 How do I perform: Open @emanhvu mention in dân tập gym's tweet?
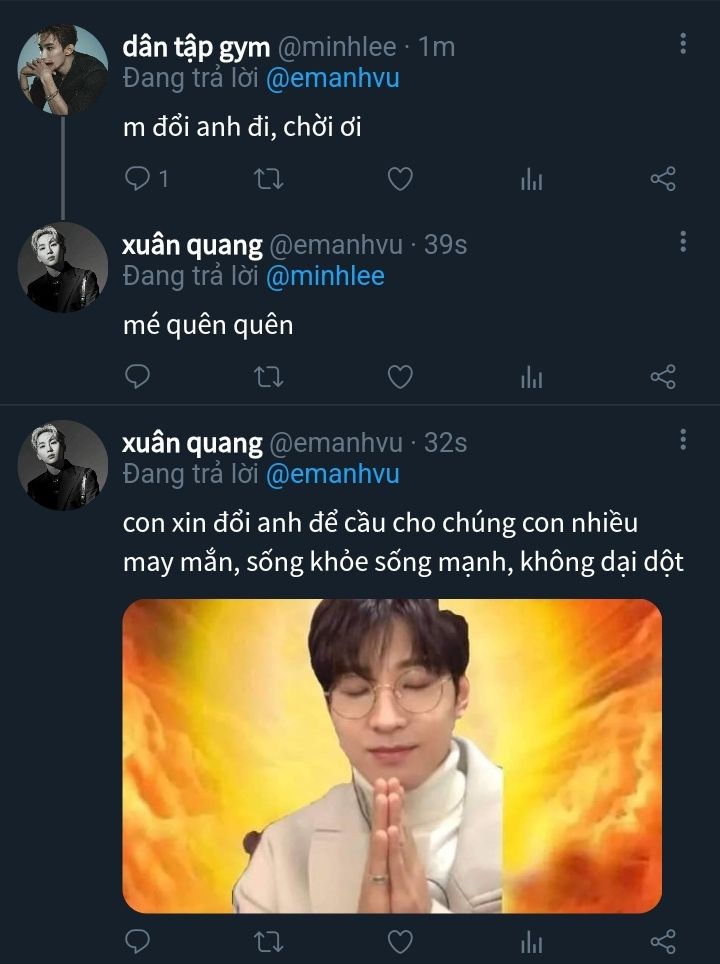[x=332, y=79]
